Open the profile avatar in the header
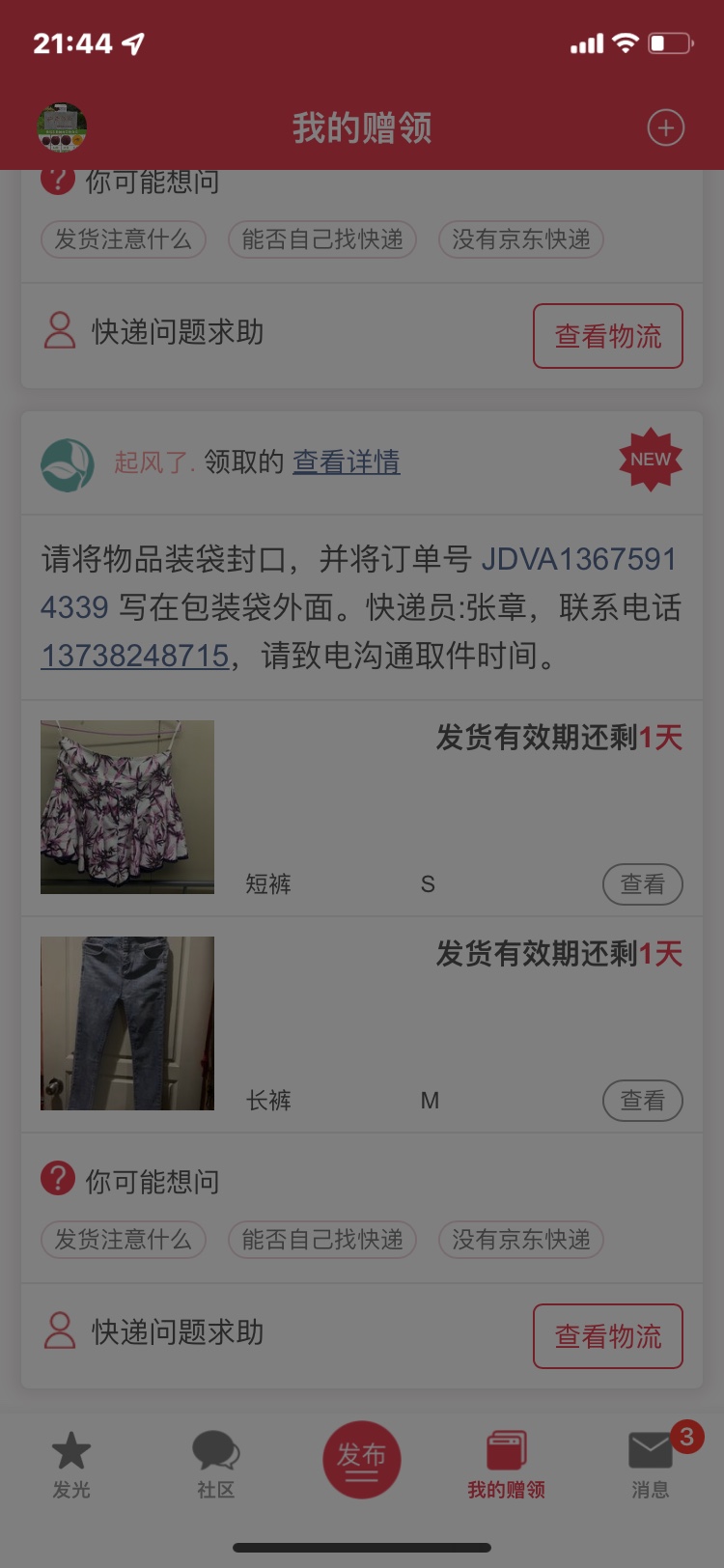Viewport: 724px width, 1568px height. pos(62,127)
